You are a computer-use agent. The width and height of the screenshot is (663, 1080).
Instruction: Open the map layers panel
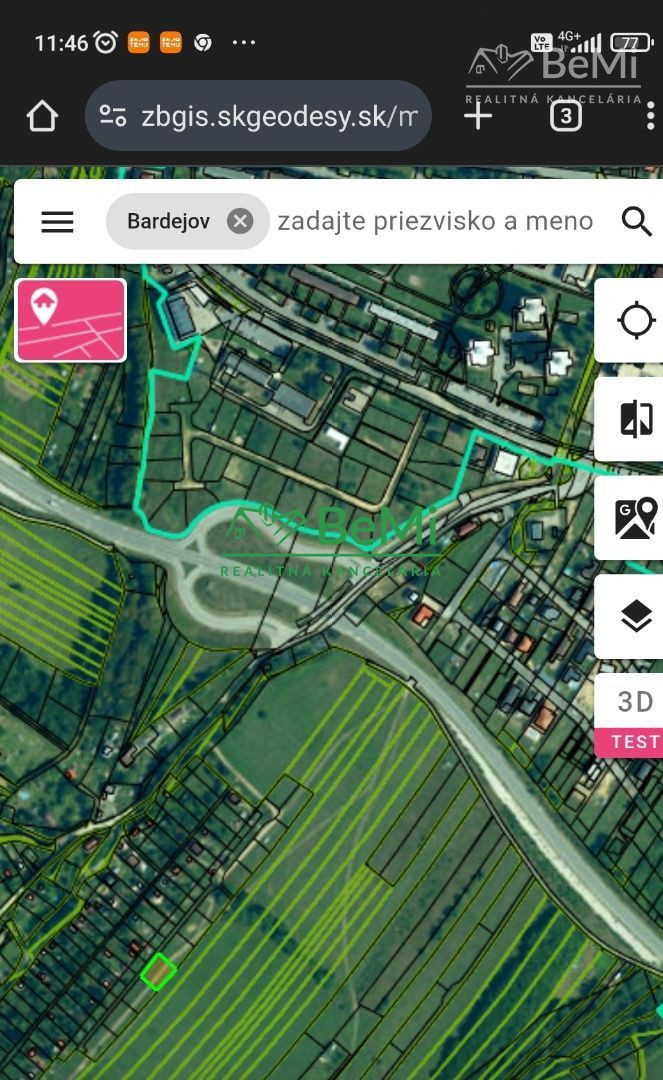coord(635,616)
